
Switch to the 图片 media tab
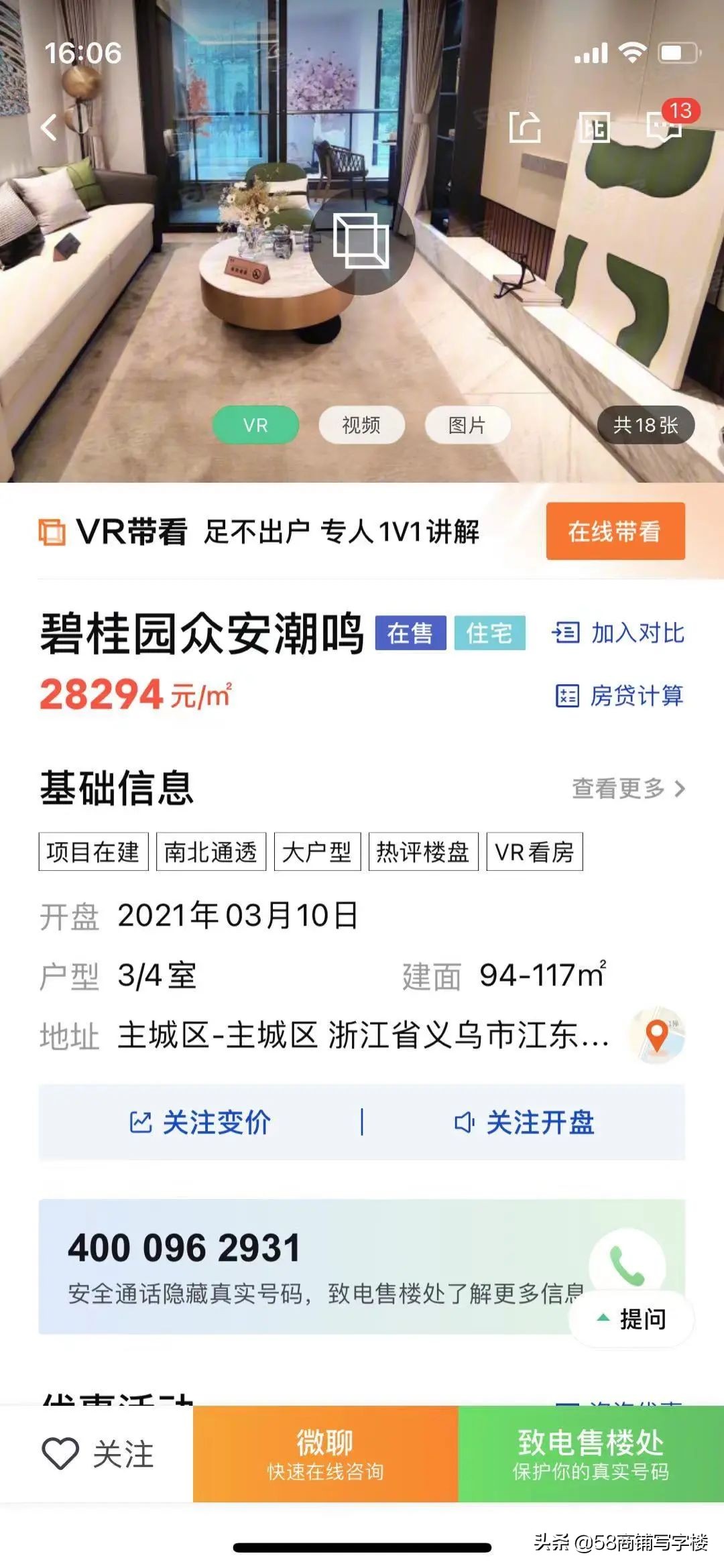pos(468,425)
